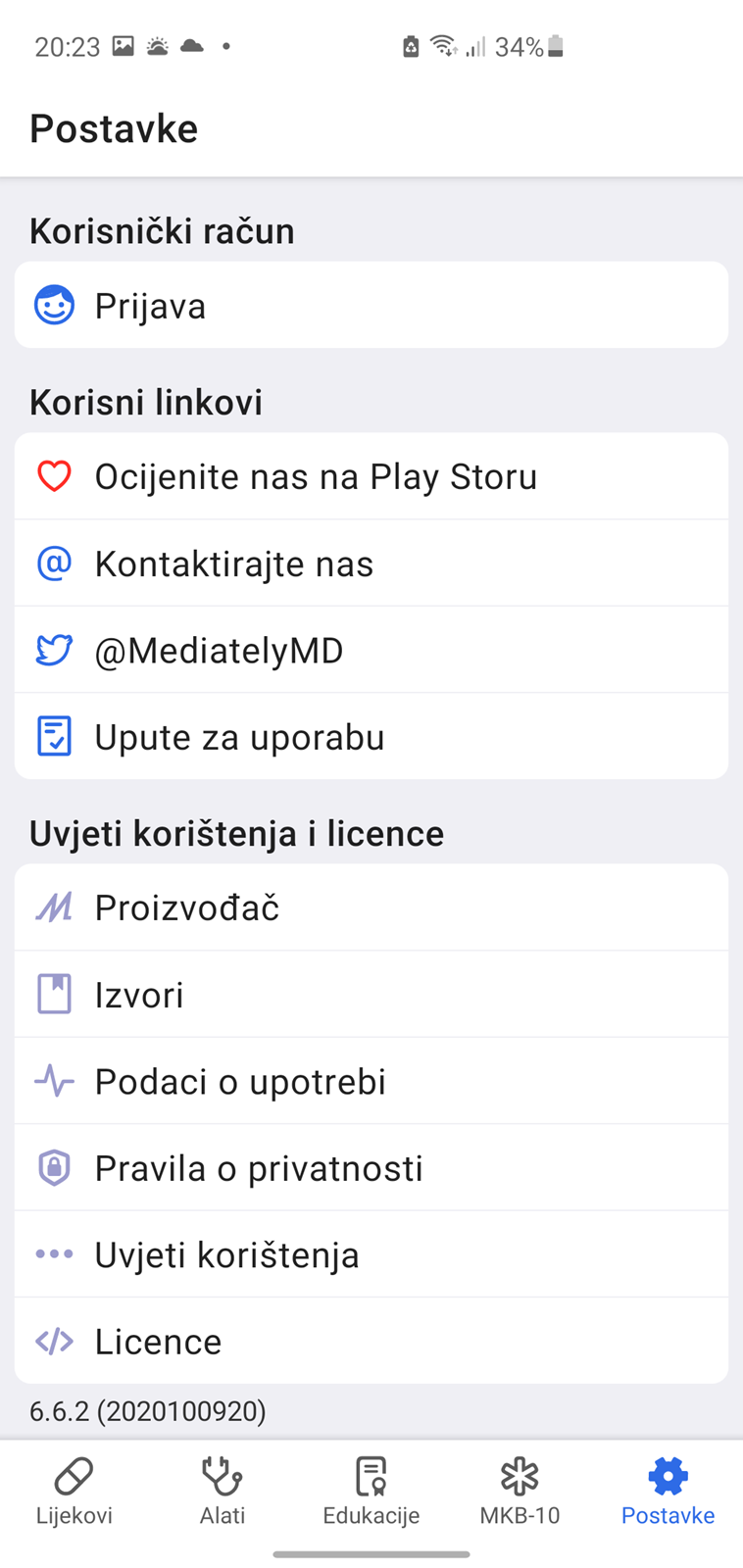The width and height of the screenshot is (743, 1568).
Task: Open the MKB-10 tab
Action: [x=520, y=1492]
